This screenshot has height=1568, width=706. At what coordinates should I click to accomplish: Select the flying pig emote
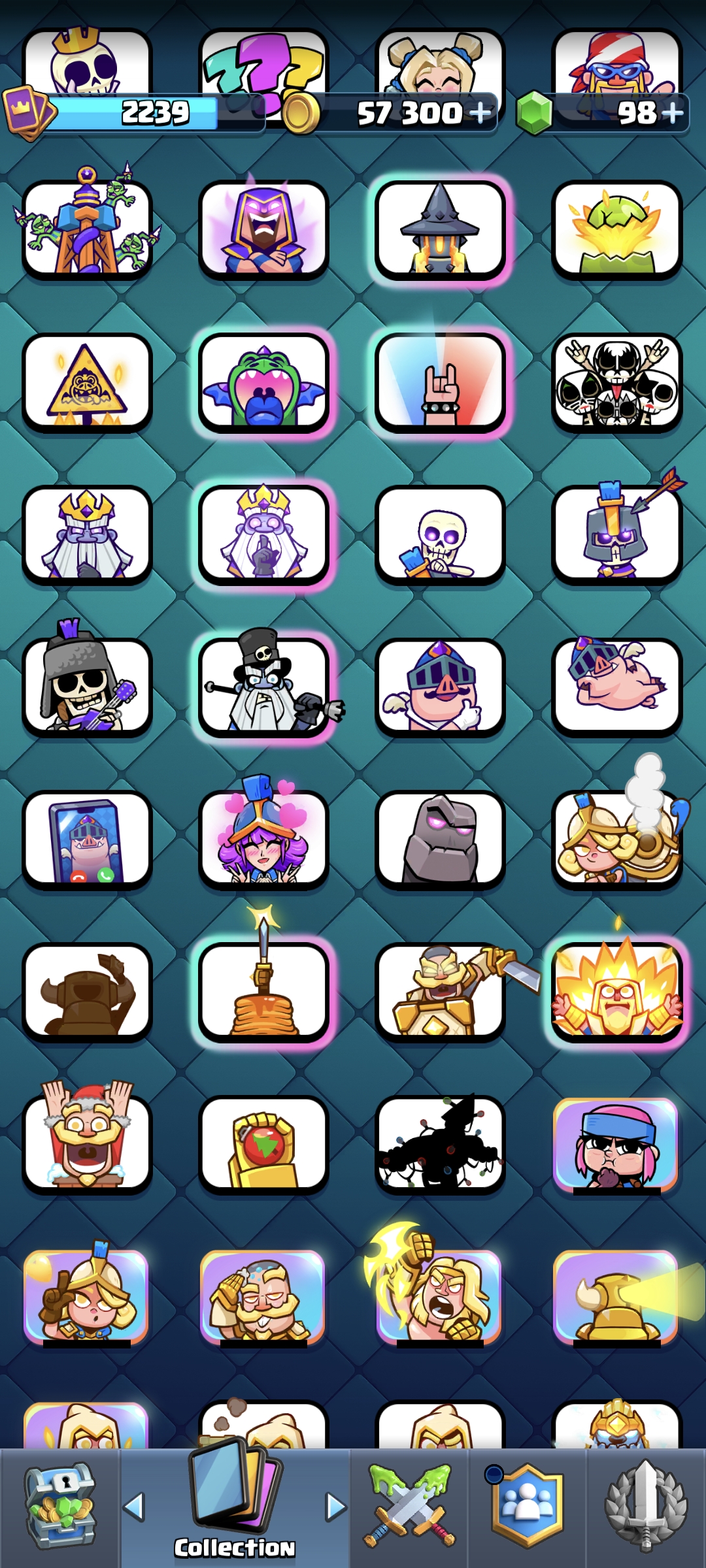(x=616, y=687)
